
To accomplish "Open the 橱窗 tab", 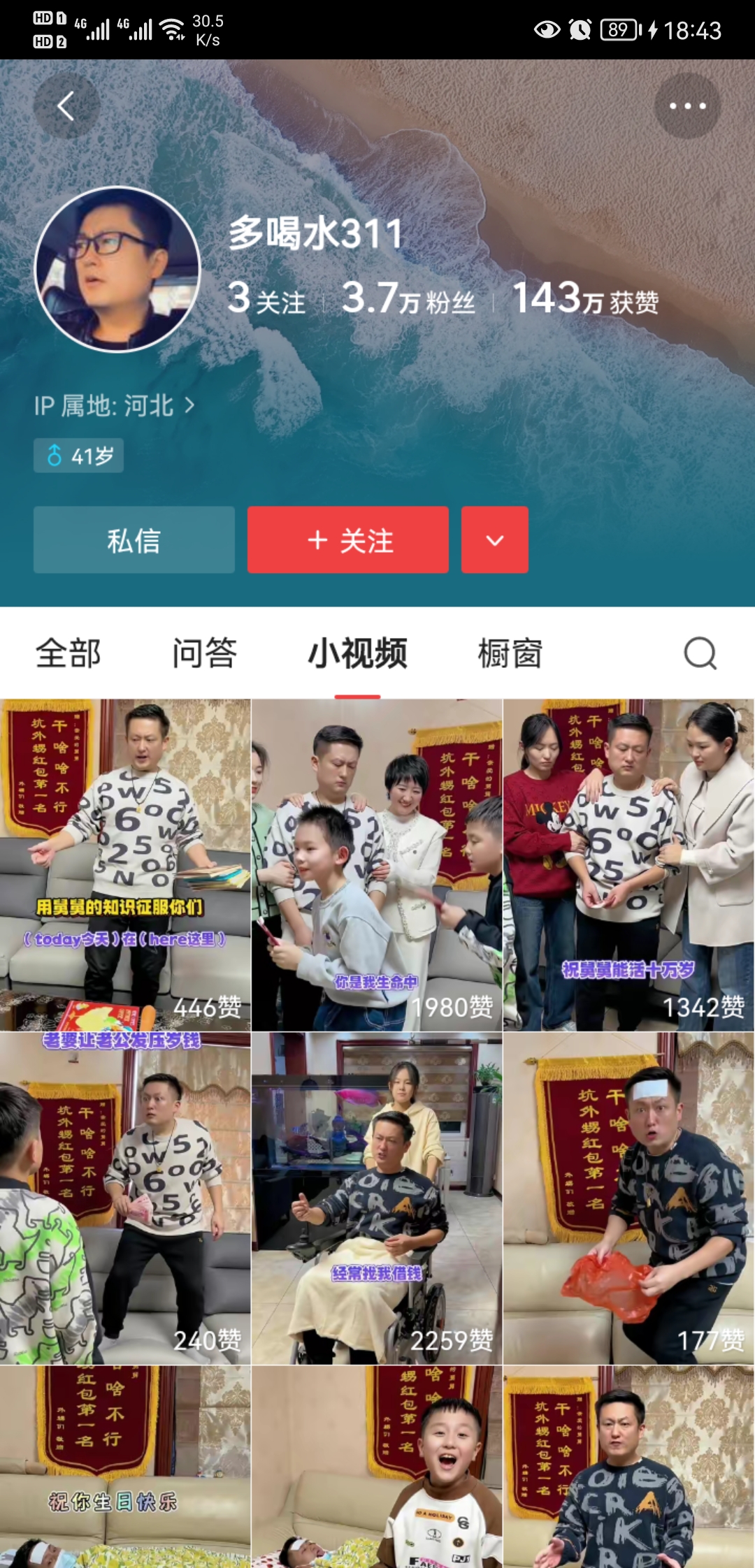I will pos(510,653).
